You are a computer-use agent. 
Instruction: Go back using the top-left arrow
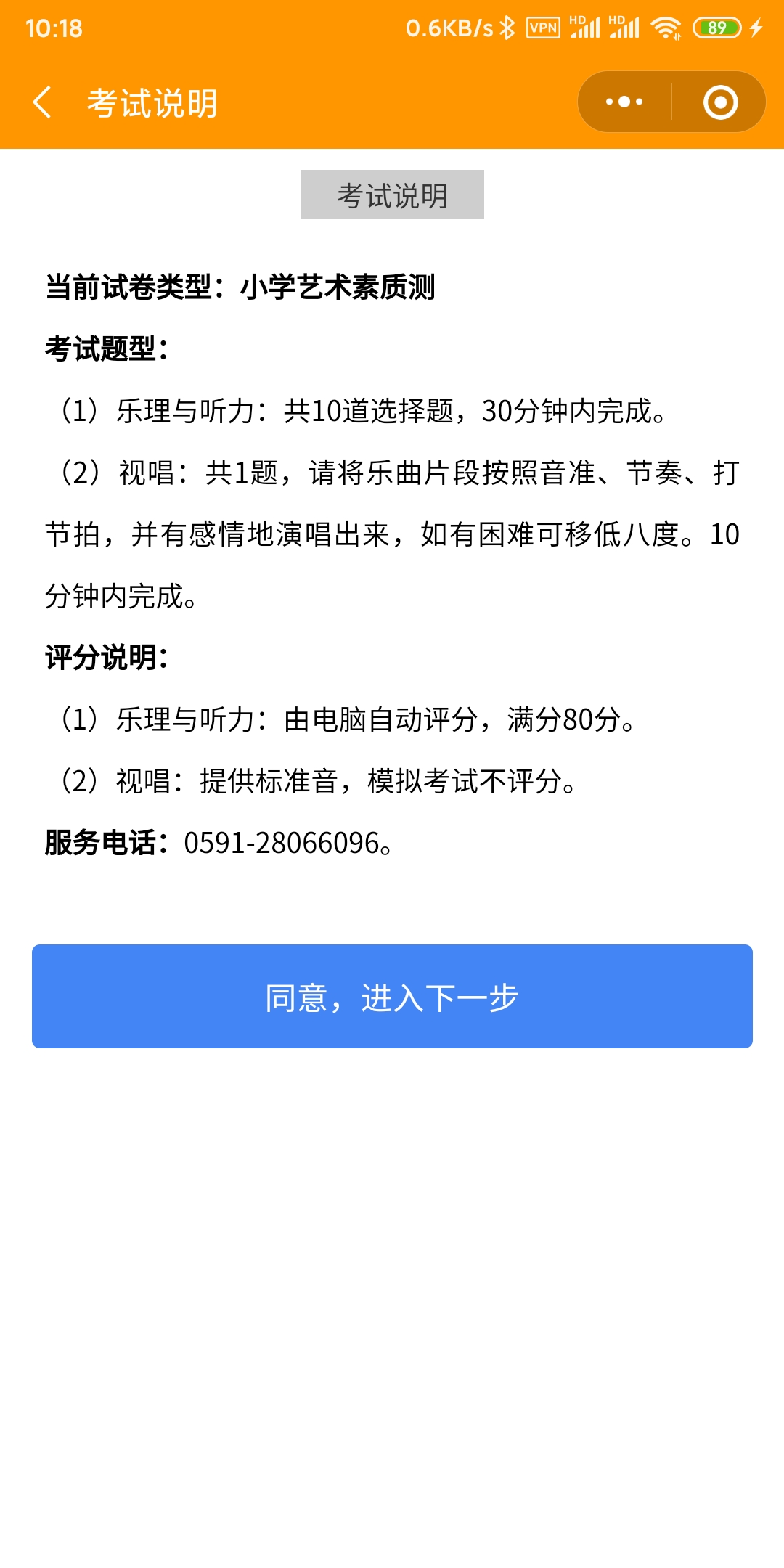(x=42, y=102)
